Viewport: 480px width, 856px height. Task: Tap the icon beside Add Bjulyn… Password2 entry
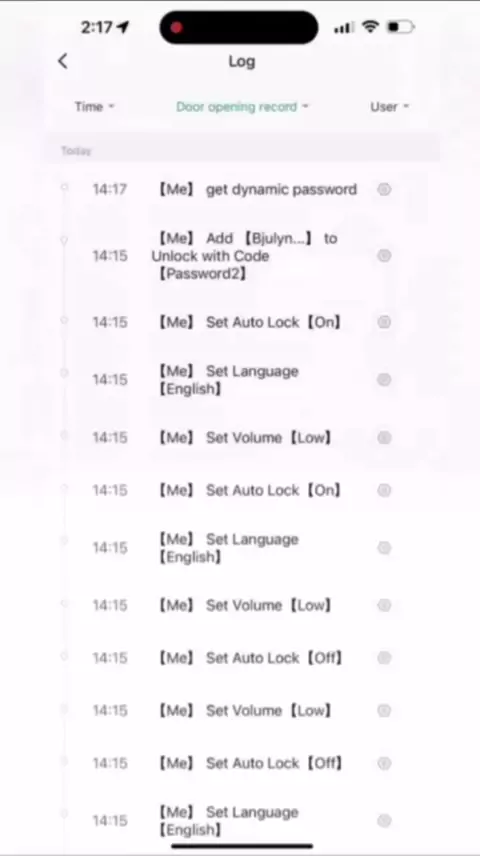pyautogui.click(x=384, y=255)
